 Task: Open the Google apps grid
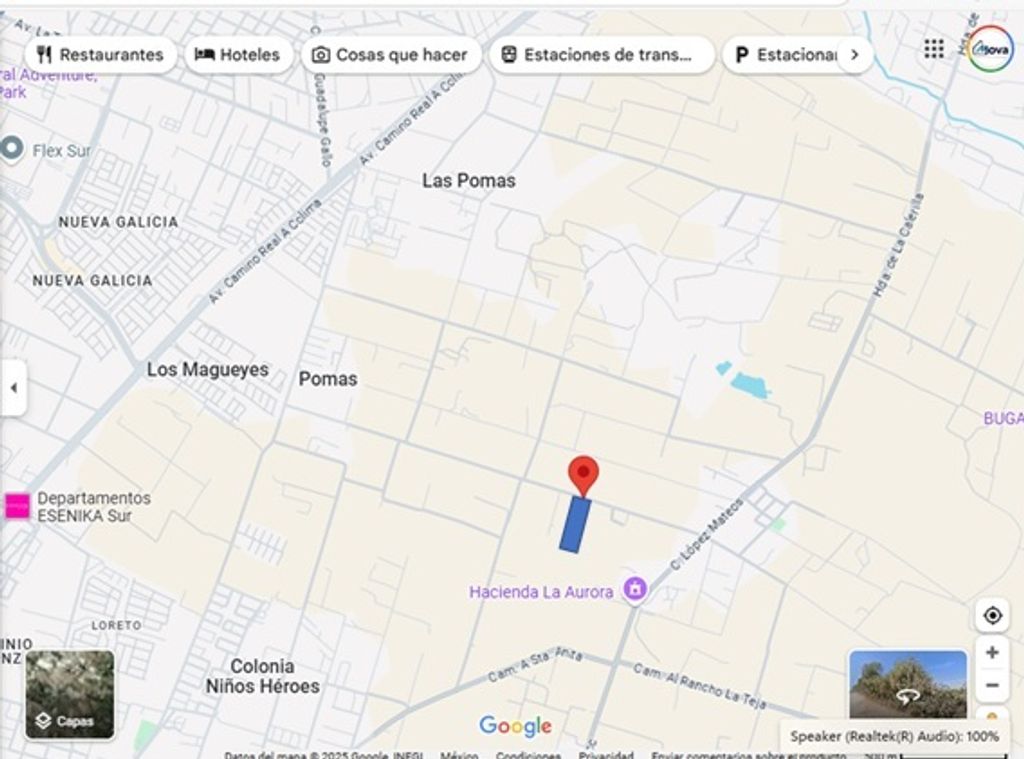[934, 49]
